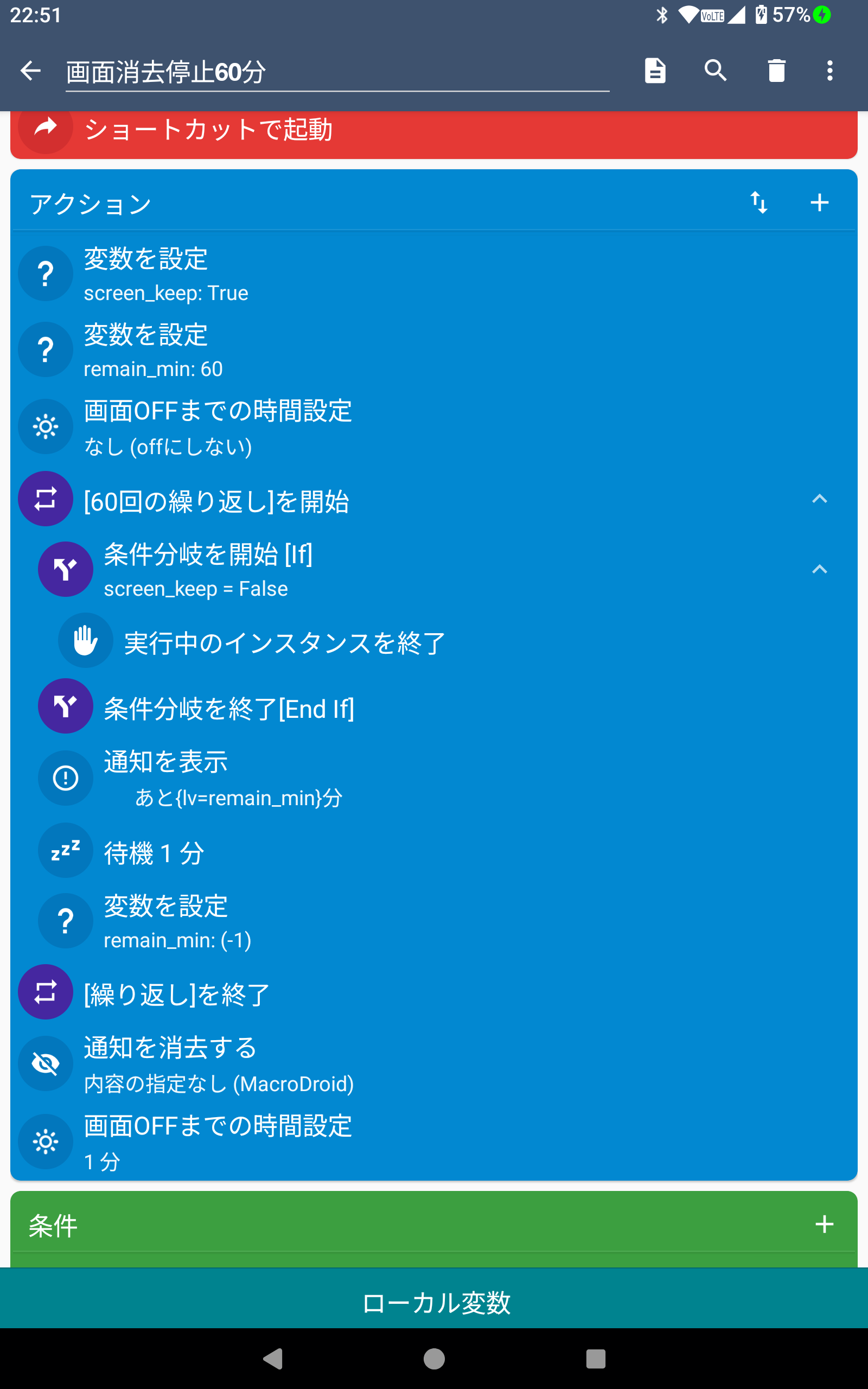Add a new action with the plus
Viewport: 868px width, 1389px height.
[819, 202]
